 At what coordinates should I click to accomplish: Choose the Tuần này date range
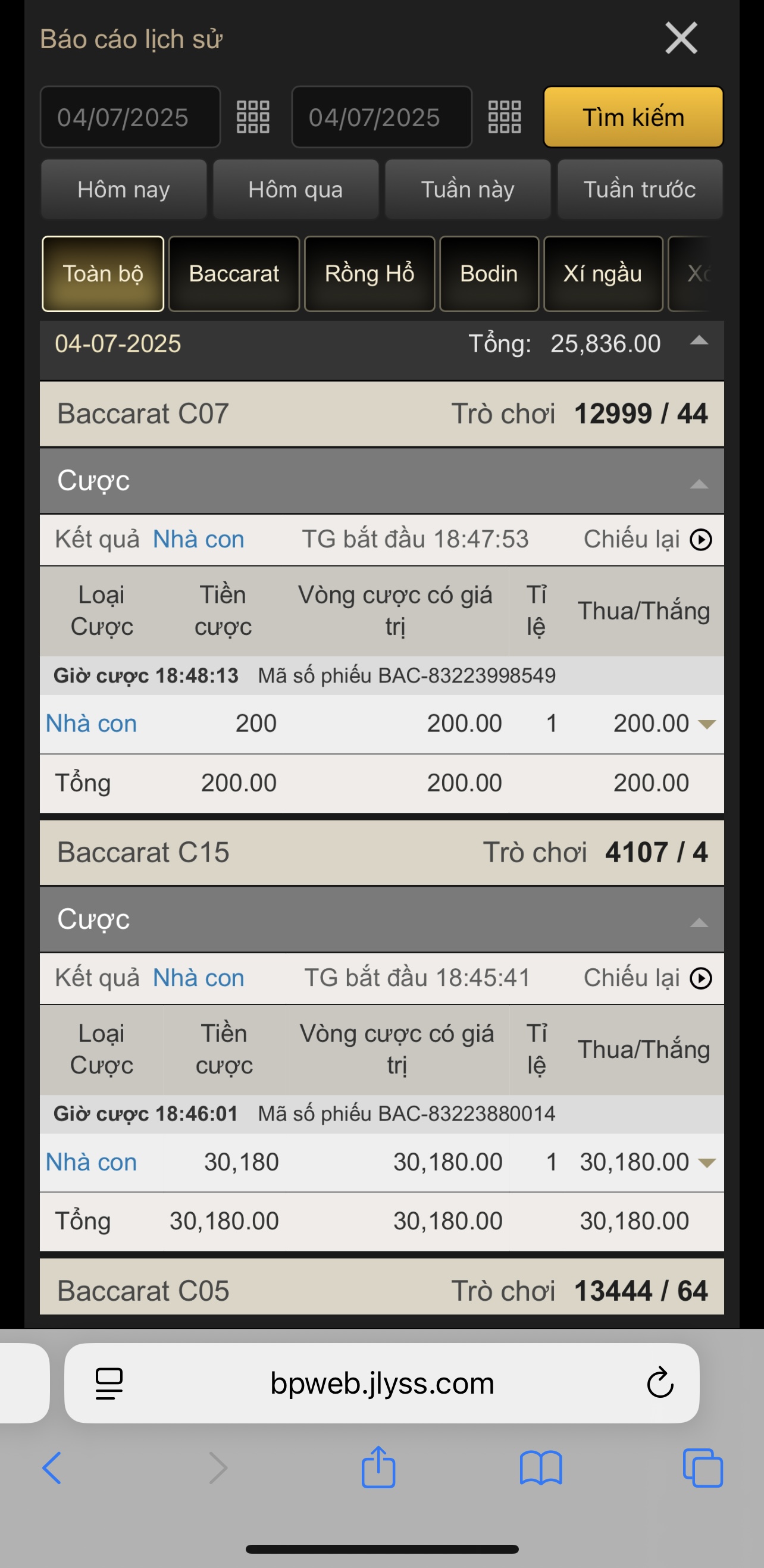[x=468, y=189]
